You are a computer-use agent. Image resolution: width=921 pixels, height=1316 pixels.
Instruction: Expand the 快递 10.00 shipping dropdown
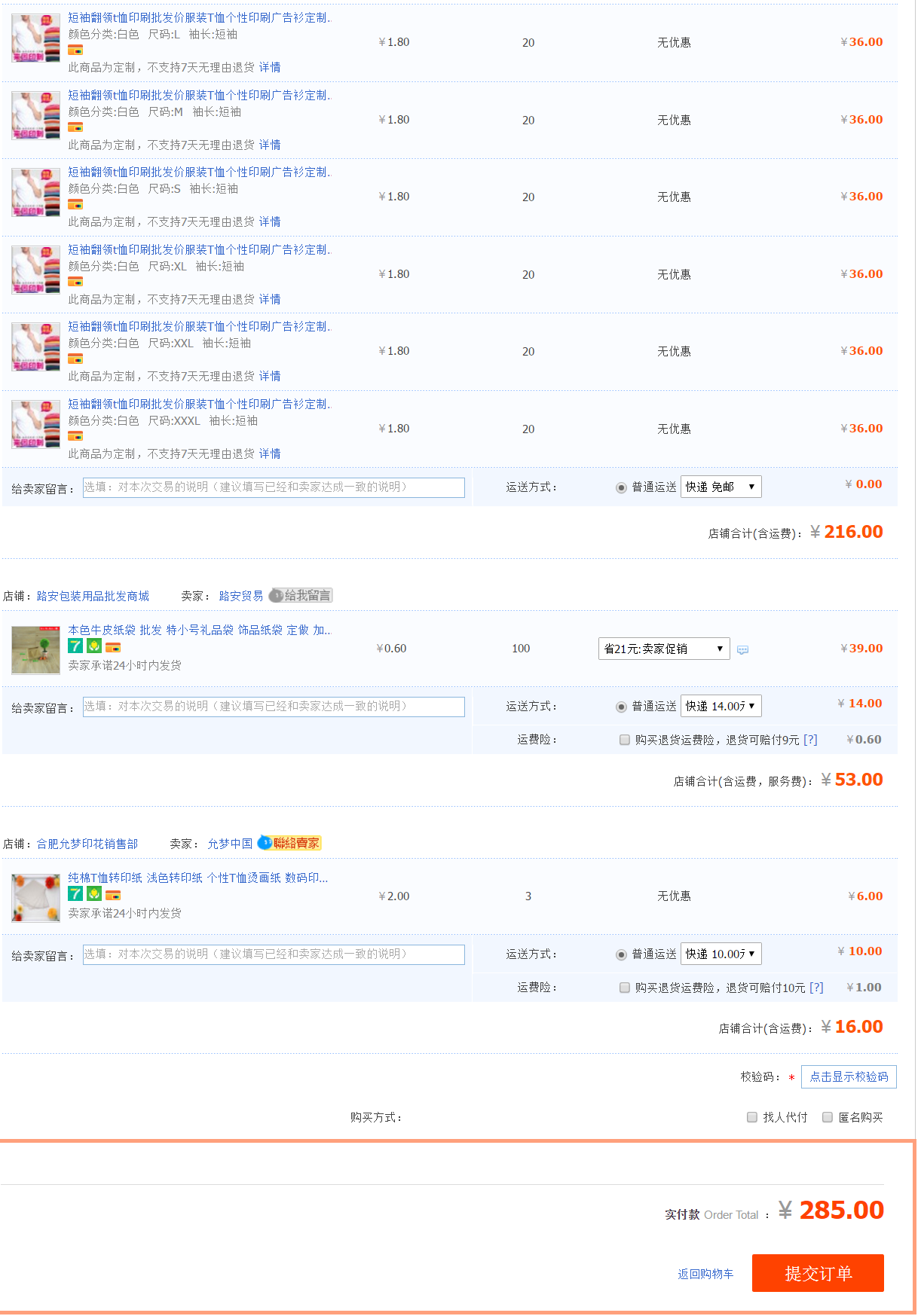click(x=721, y=954)
